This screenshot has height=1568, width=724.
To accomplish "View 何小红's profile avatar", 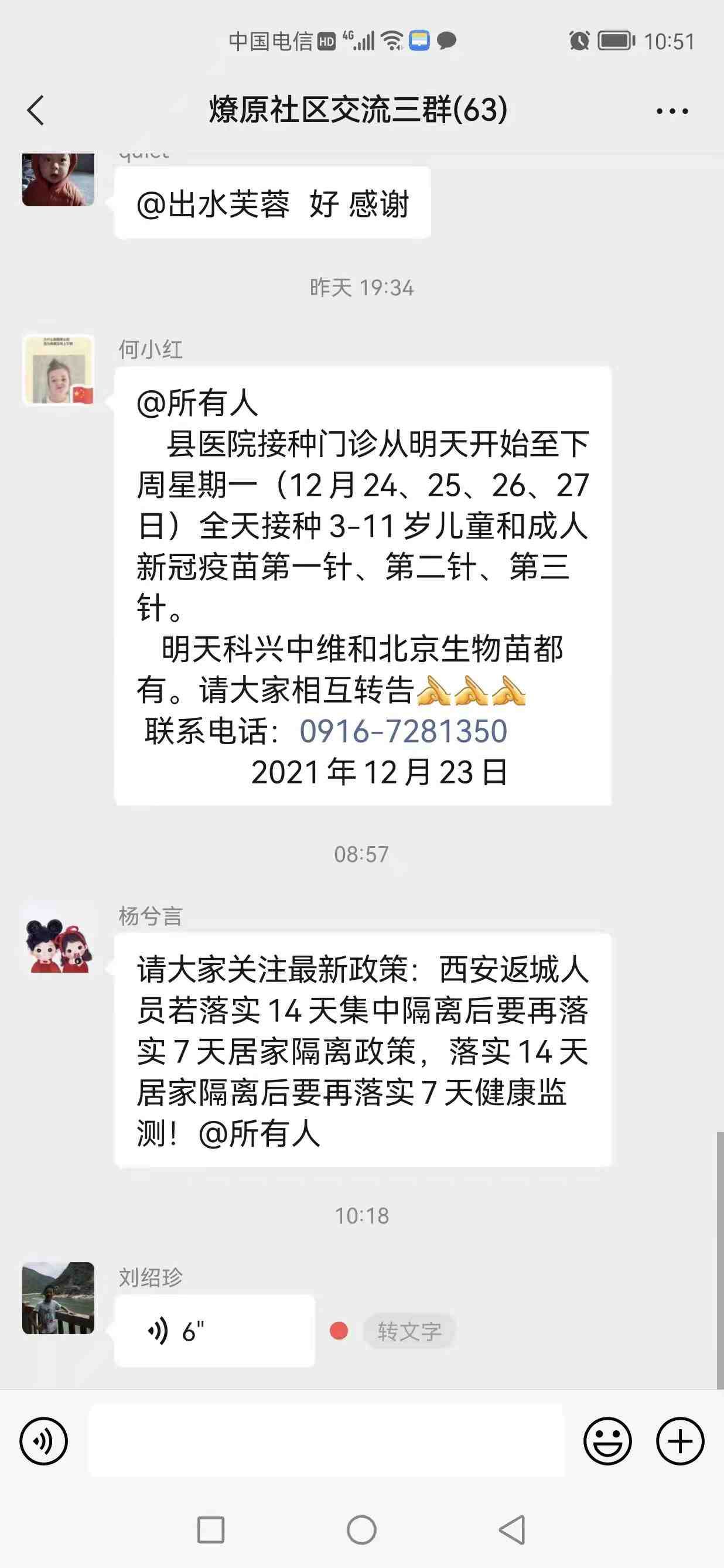I will pos(59,370).
